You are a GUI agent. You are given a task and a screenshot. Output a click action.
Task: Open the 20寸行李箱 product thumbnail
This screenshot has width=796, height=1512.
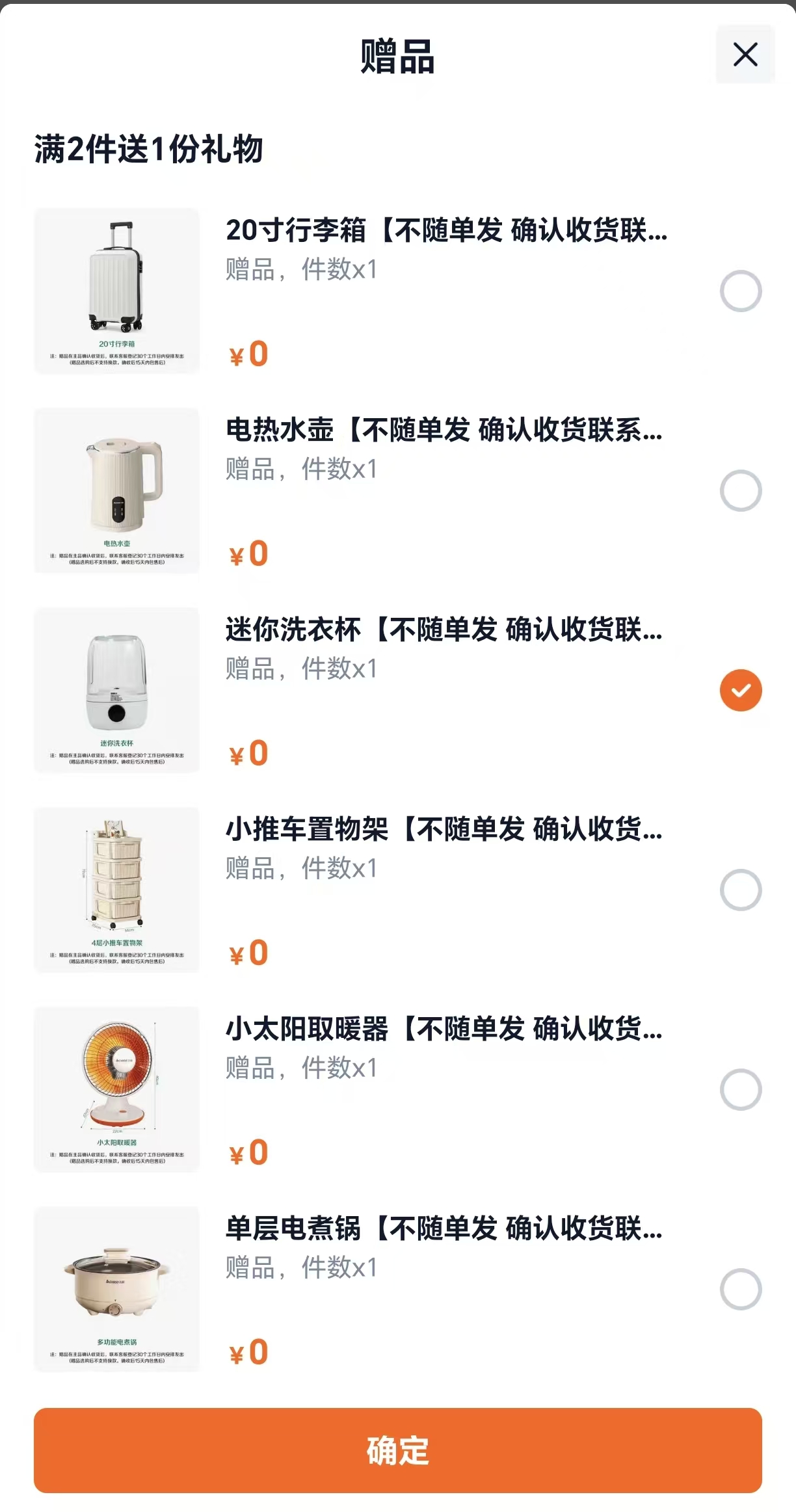[x=118, y=290]
